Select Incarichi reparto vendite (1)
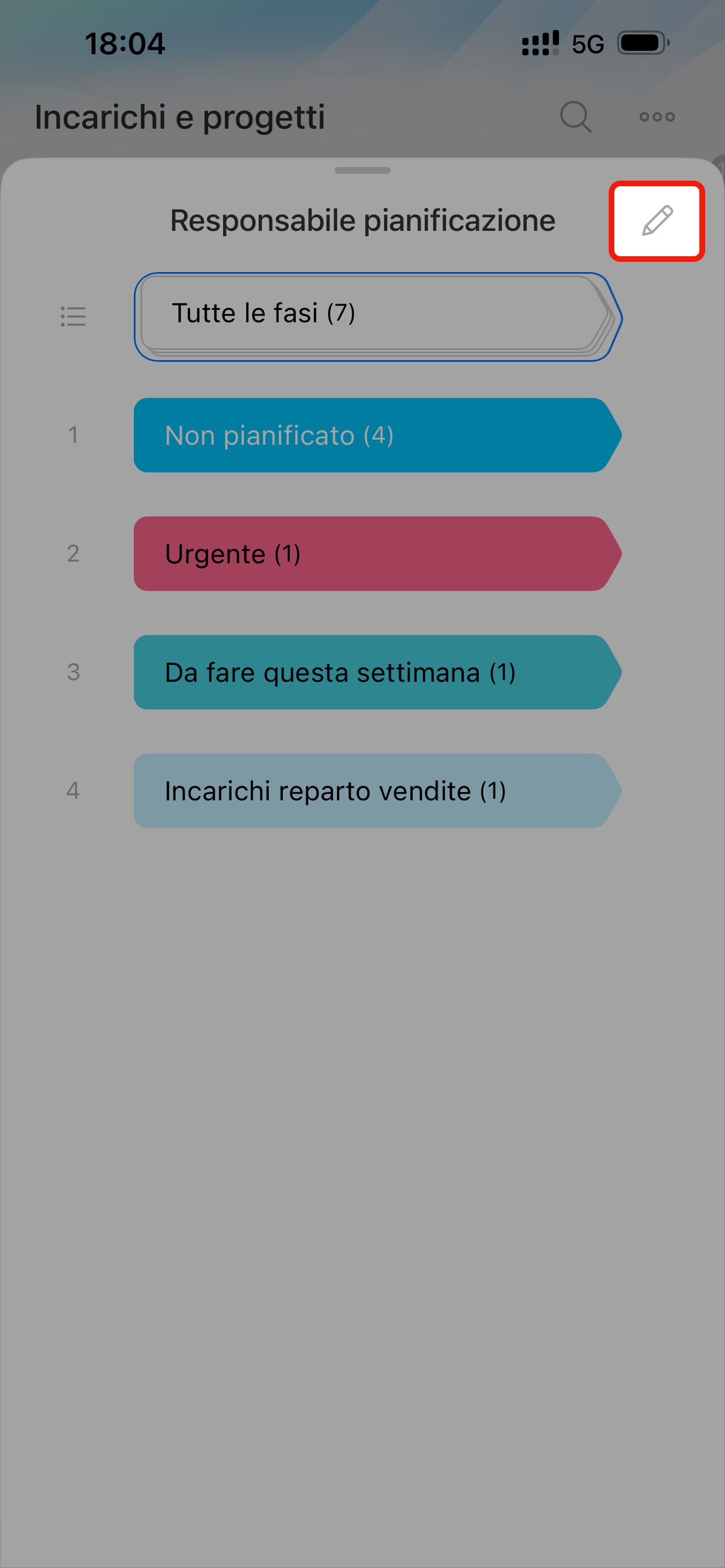The width and height of the screenshot is (725, 1568). point(376,791)
